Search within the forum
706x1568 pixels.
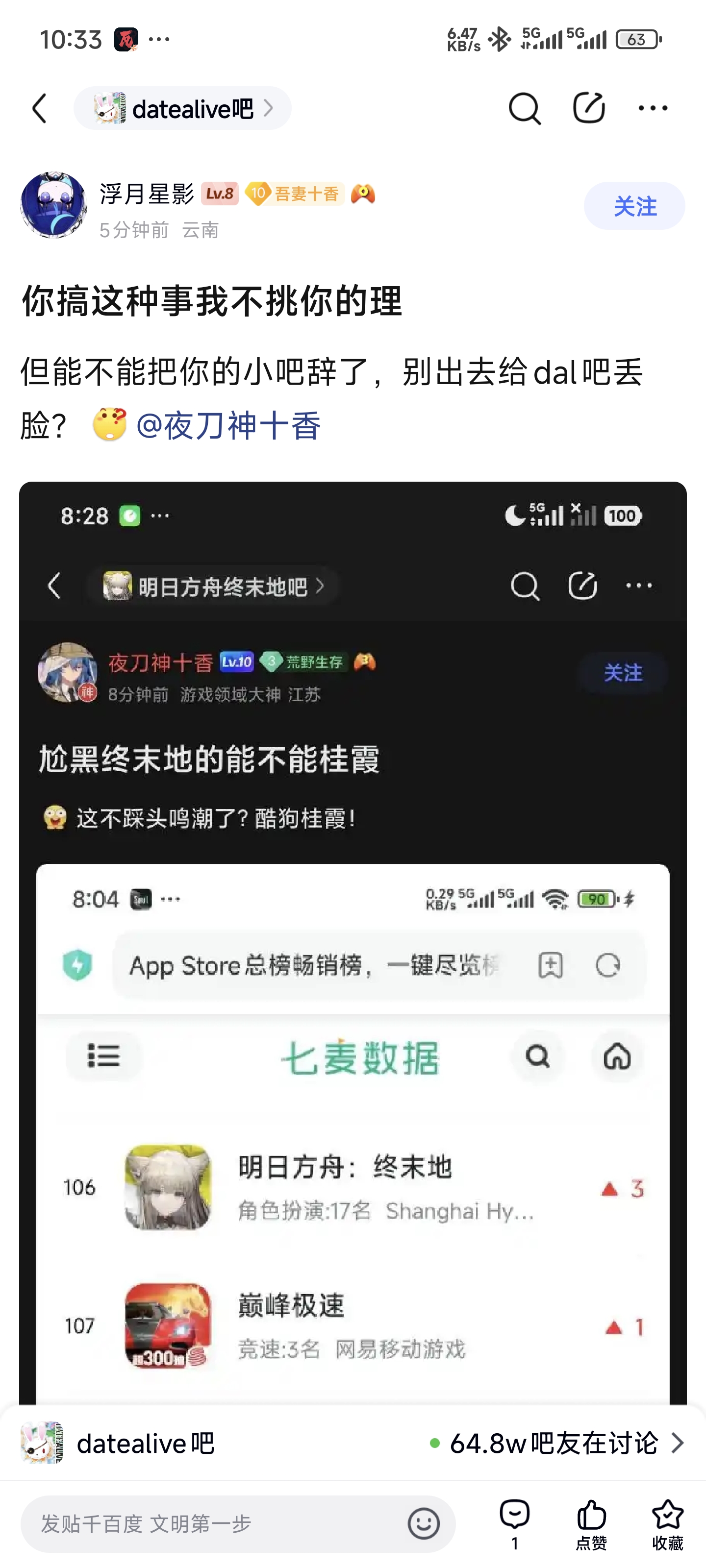coord(524,109)
